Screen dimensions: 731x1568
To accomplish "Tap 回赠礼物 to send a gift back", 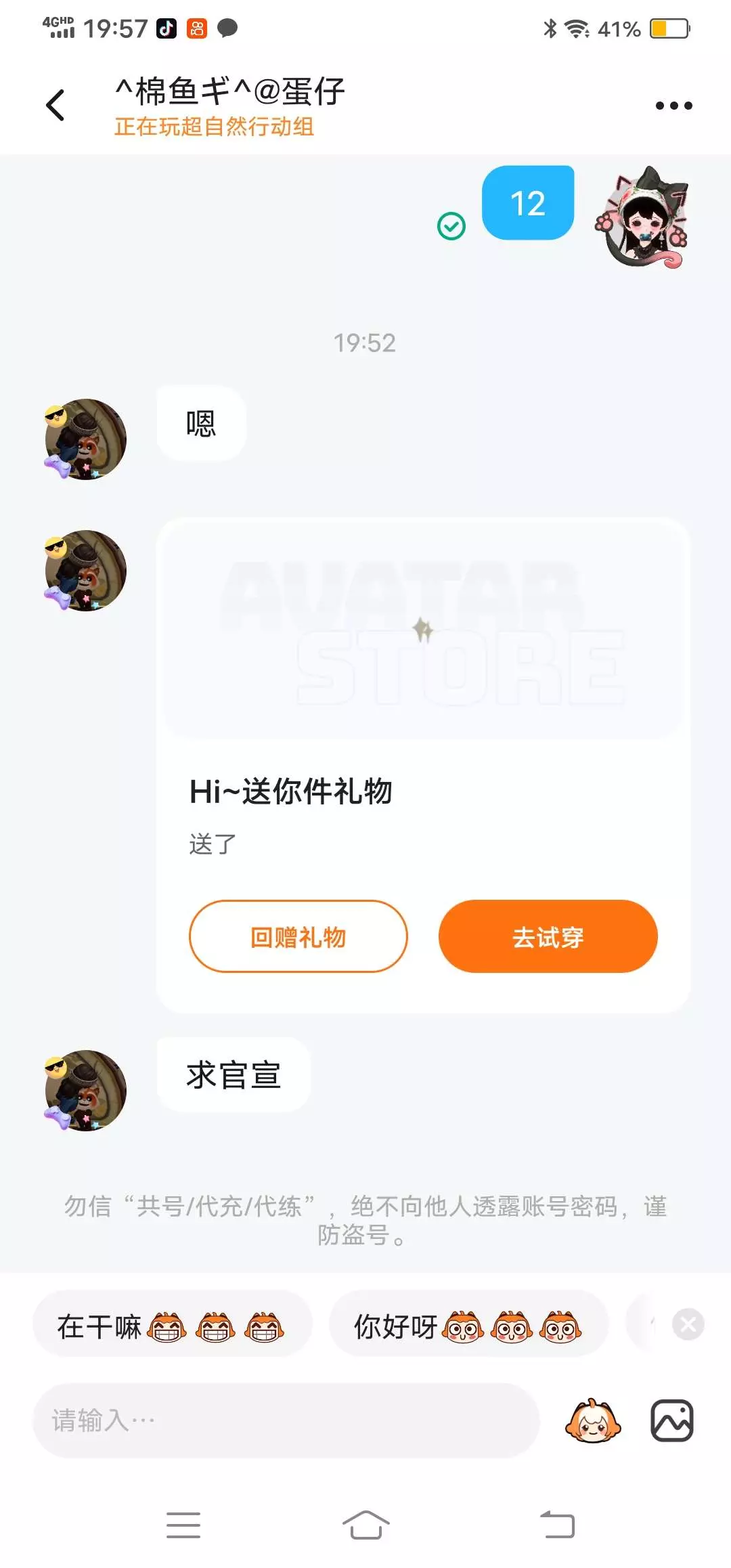I will click(x=298, y=936).
